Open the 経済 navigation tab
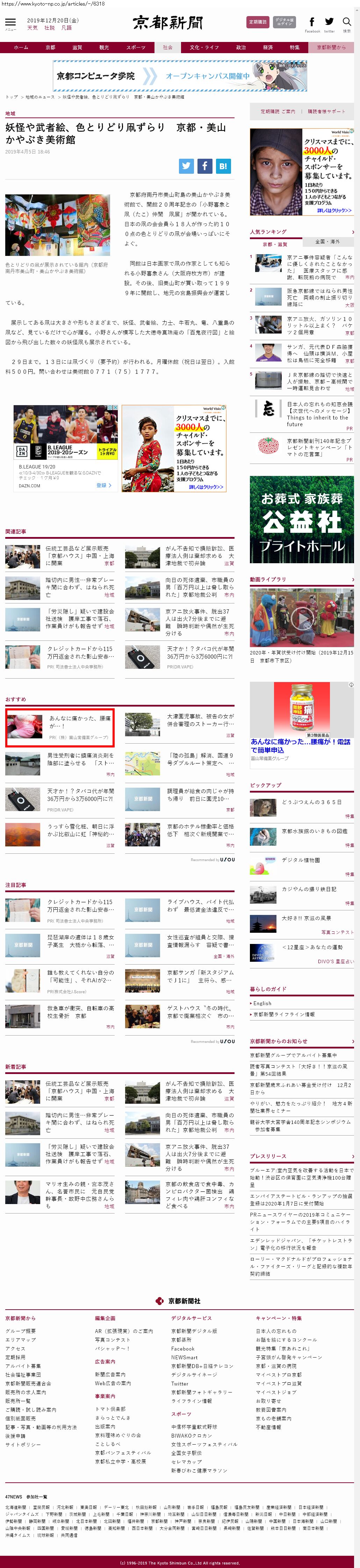Viewport: 360px width, 1568px height. click(x=268, y=48)
